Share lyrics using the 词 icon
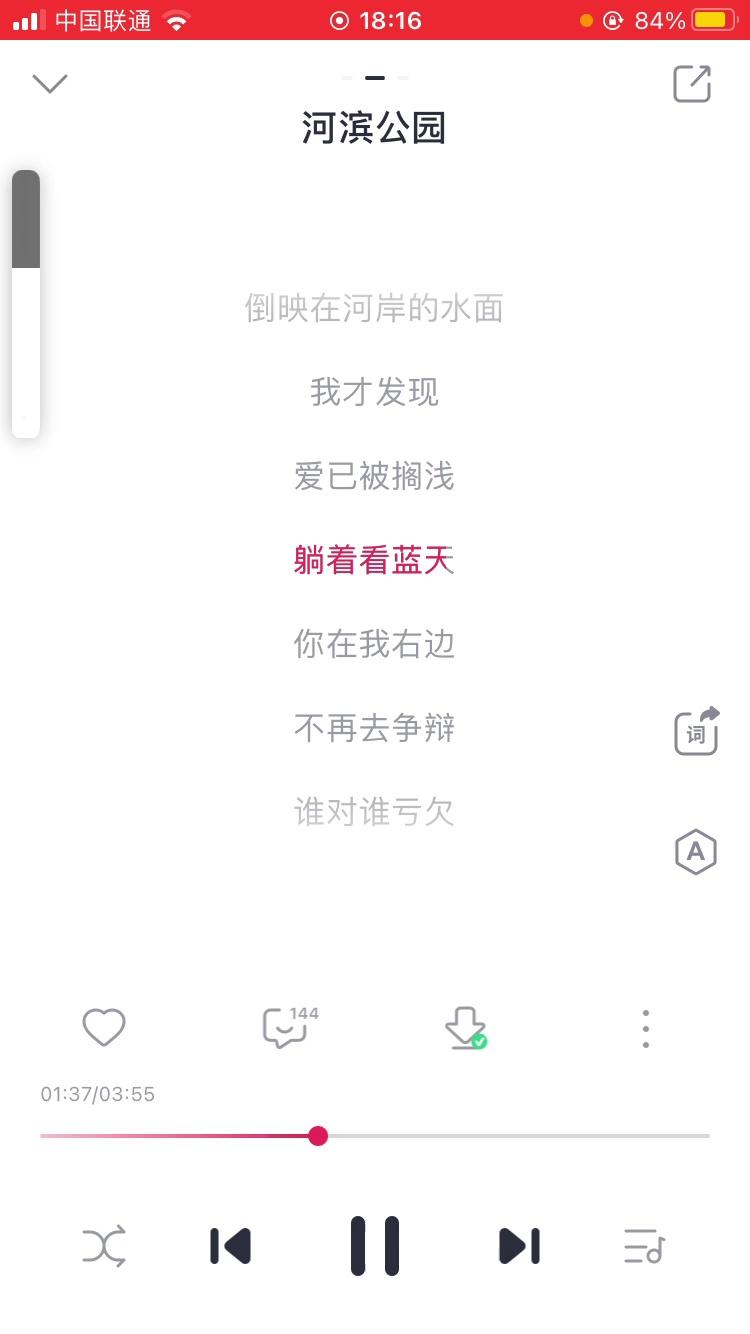This screenshot has height=1334, width=750. (x=696, y=732)
